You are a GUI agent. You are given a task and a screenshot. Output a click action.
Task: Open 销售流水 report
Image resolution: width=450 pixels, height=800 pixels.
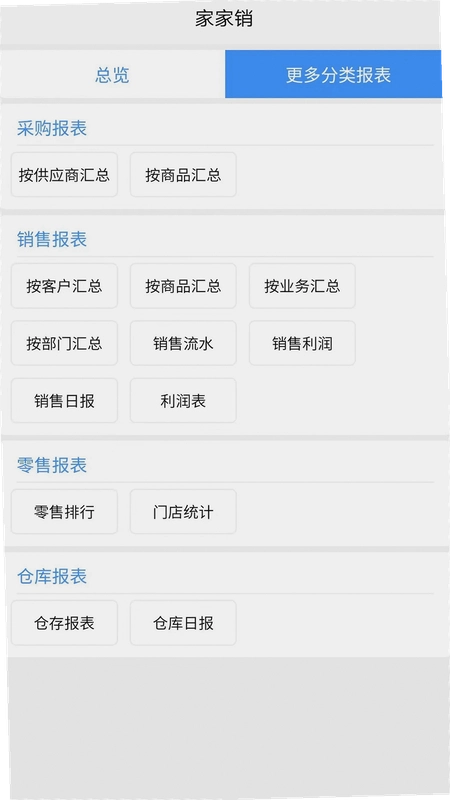pos(183,343)
